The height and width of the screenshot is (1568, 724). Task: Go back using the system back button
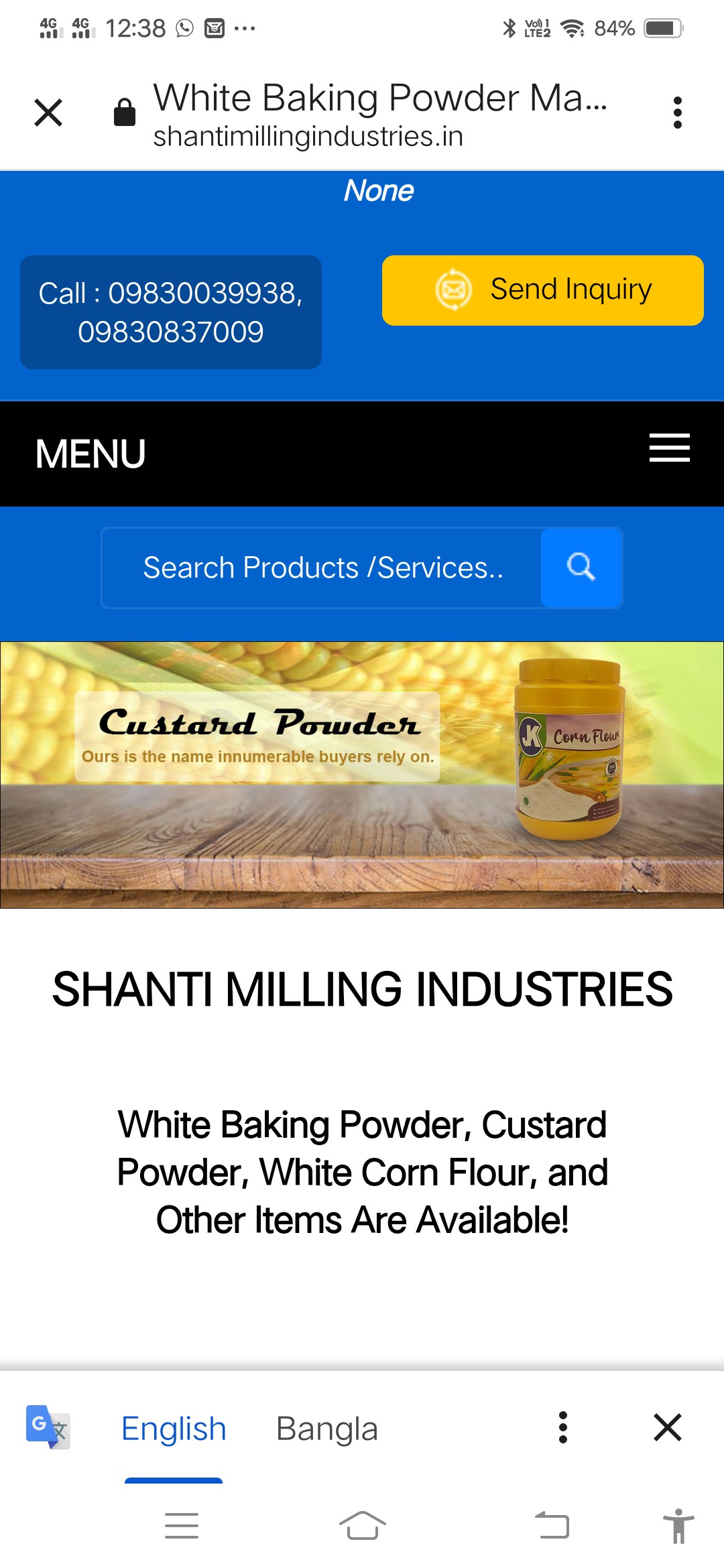pos(552,1526)
